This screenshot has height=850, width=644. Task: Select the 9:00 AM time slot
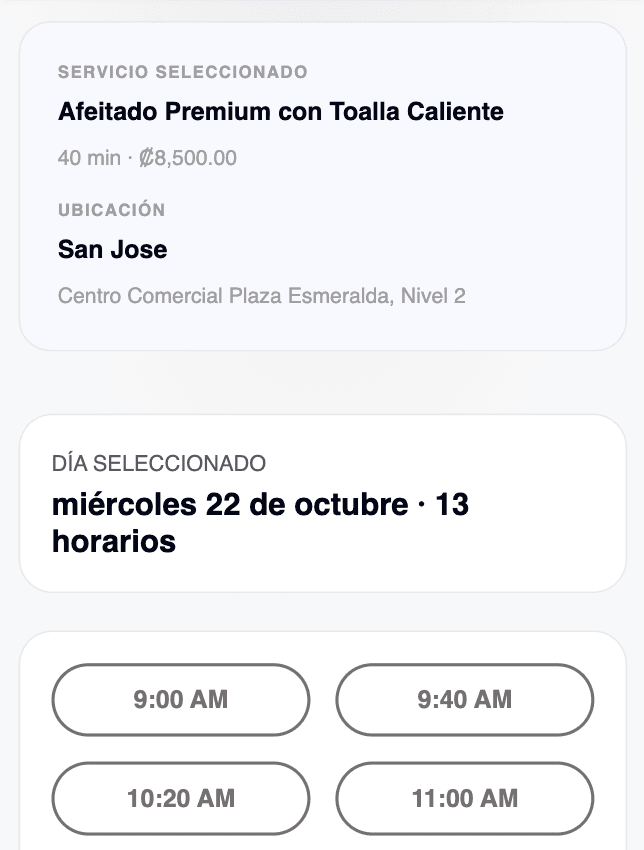(x=181, y=700)
